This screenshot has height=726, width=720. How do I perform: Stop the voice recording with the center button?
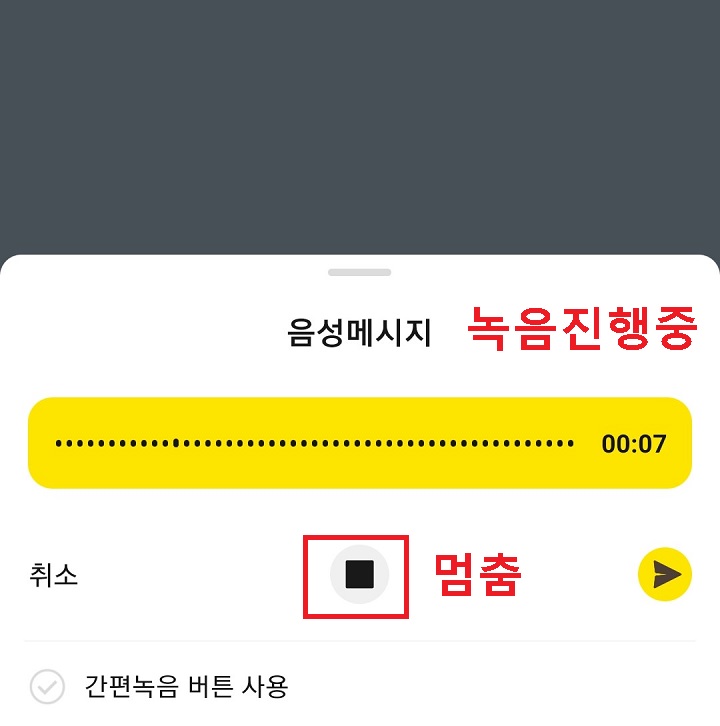[361, 573]
